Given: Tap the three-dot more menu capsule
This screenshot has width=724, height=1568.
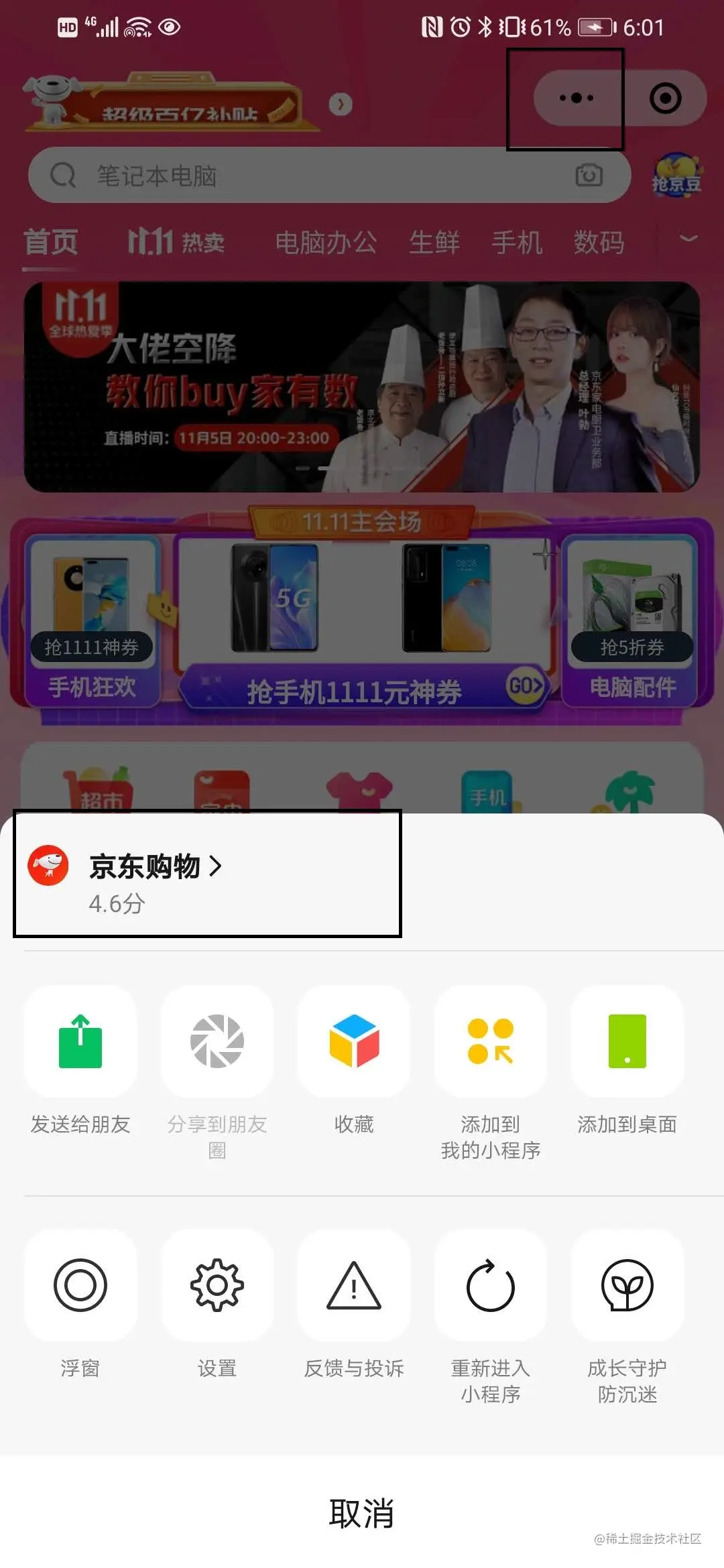Looking at the screenshot, I should [x=577, y=98].
